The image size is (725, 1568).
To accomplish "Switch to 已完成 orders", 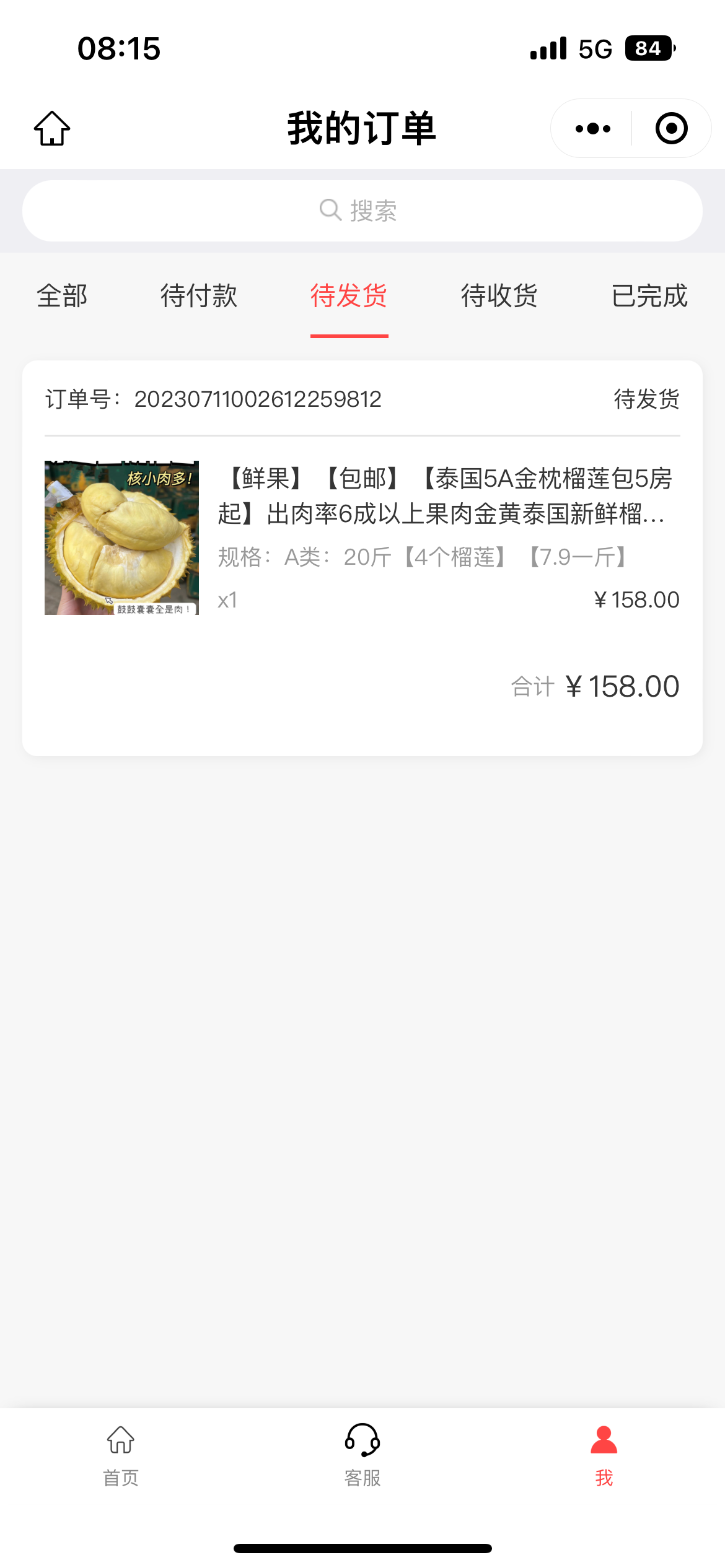I will (x=649, y=296).
